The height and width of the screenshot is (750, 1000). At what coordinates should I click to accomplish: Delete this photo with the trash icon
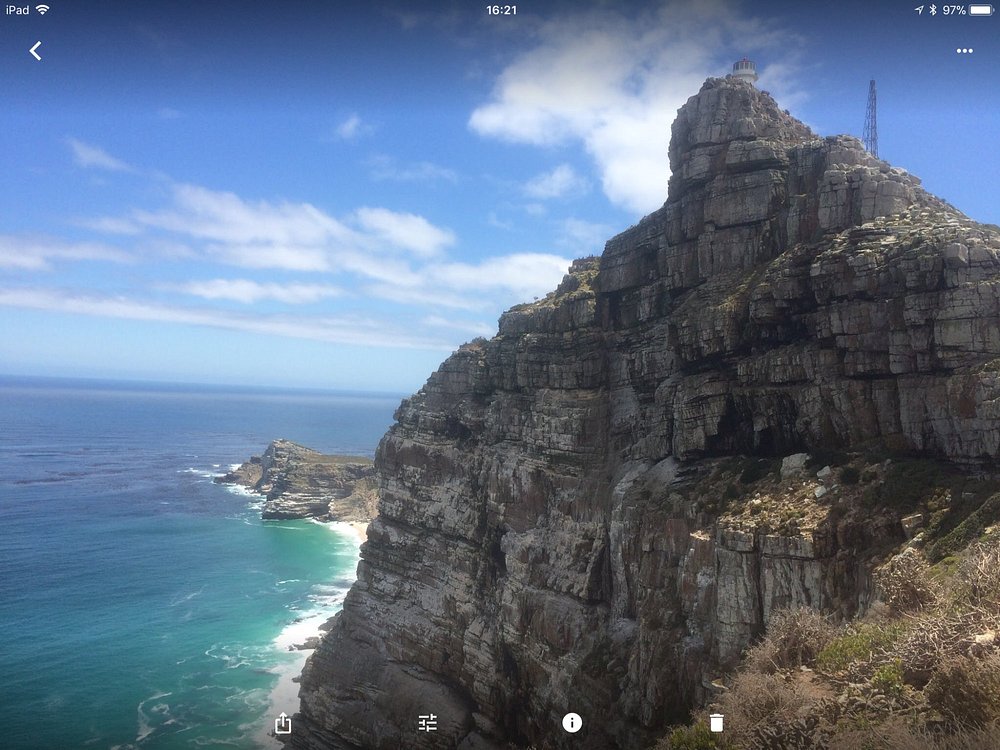coord(716,723)
